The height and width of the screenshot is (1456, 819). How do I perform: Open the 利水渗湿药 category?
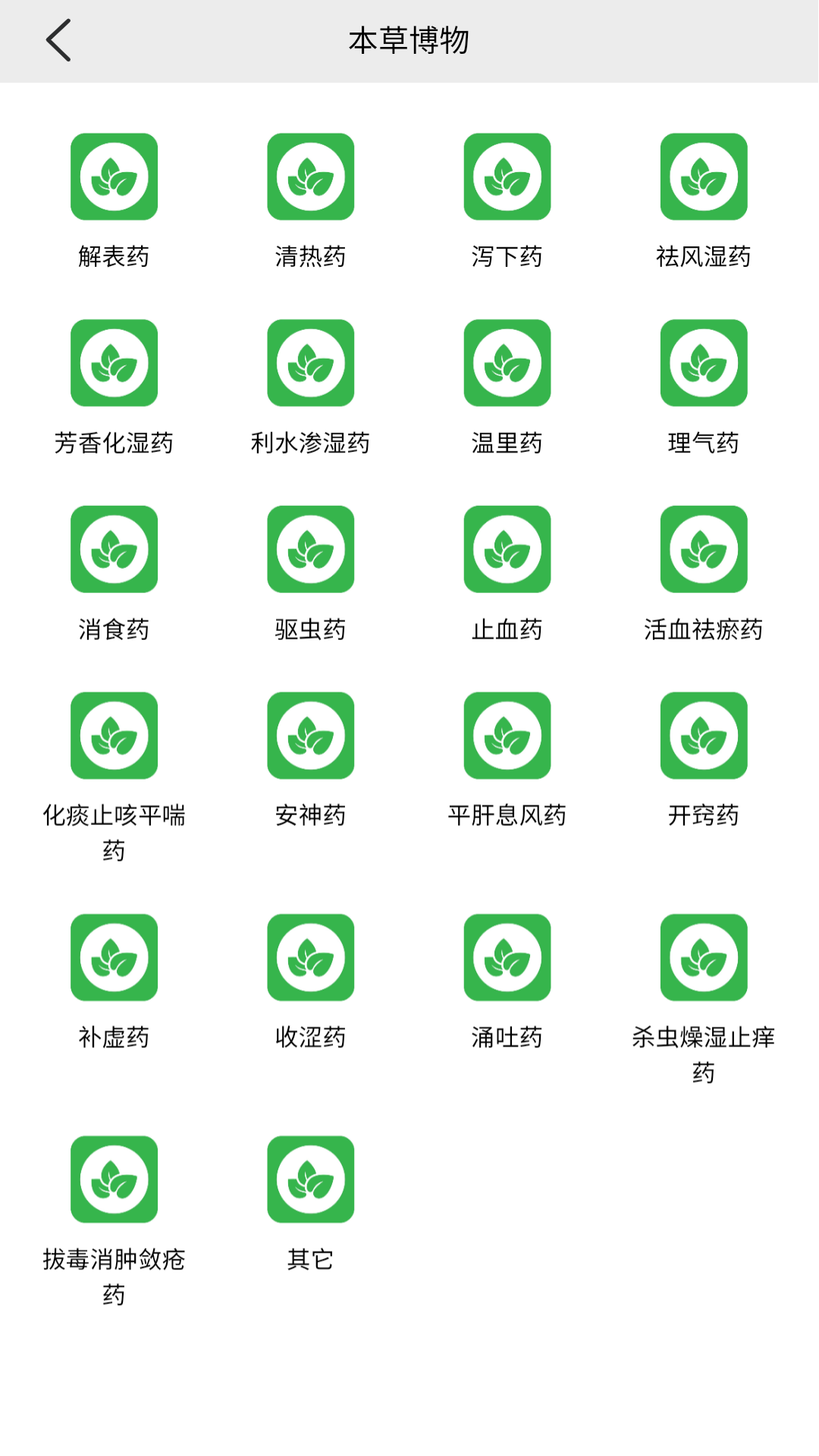click(x=310, y=363)
